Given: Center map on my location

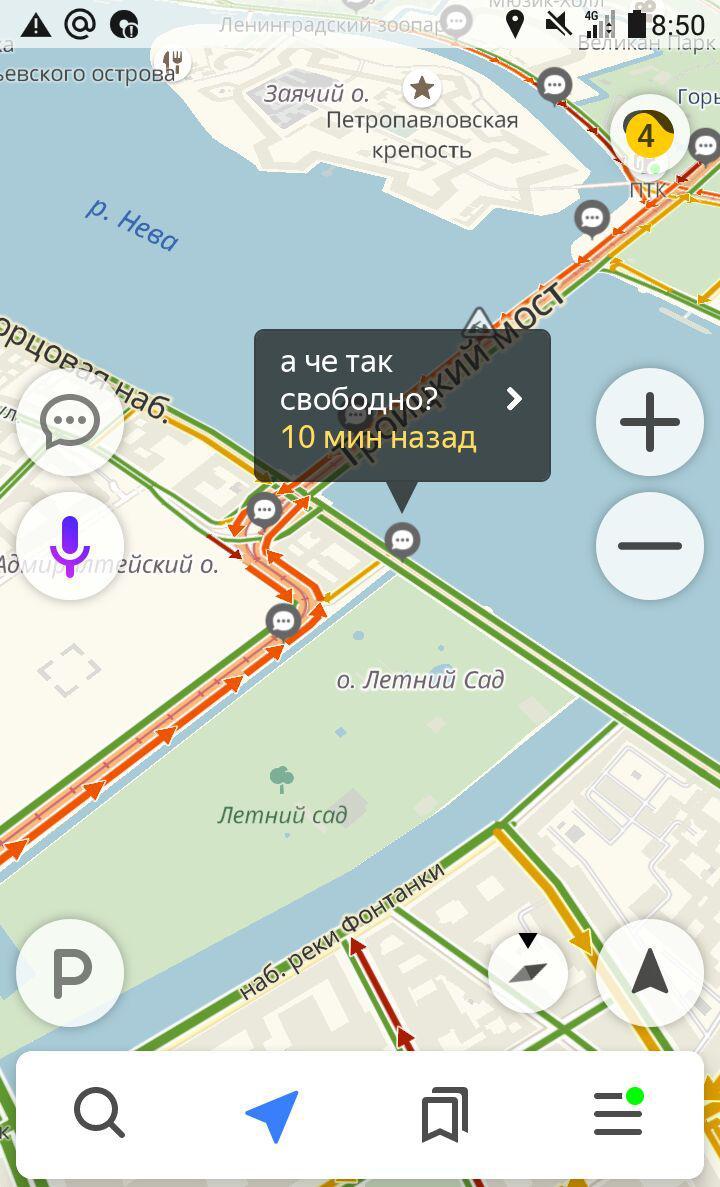Looking at the screenshot, I should (x=650, y=971).
